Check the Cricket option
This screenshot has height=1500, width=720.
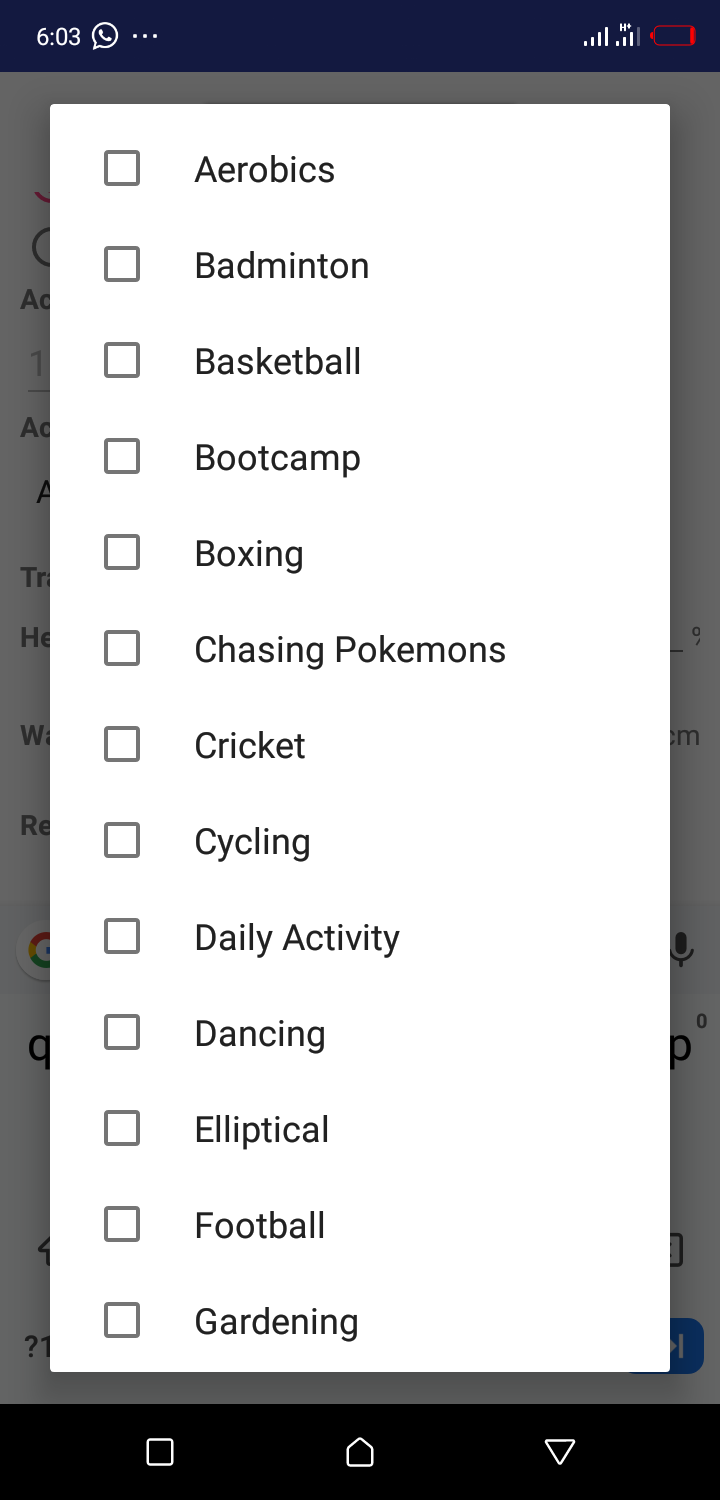coord(122,745)
